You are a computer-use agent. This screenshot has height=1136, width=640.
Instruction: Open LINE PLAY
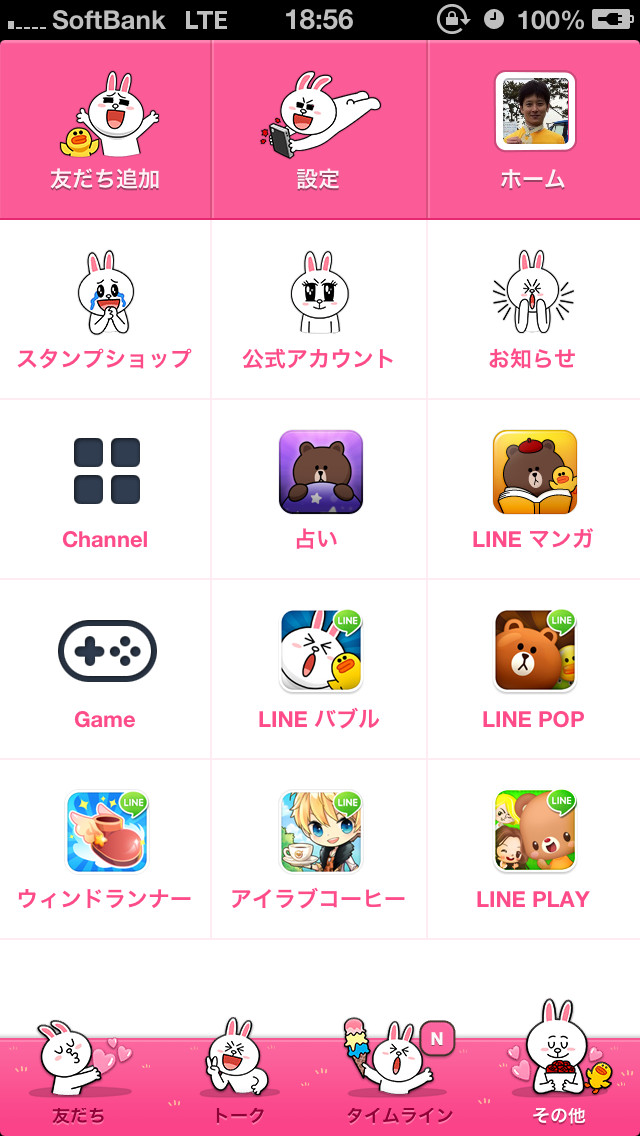click(534, 848)
